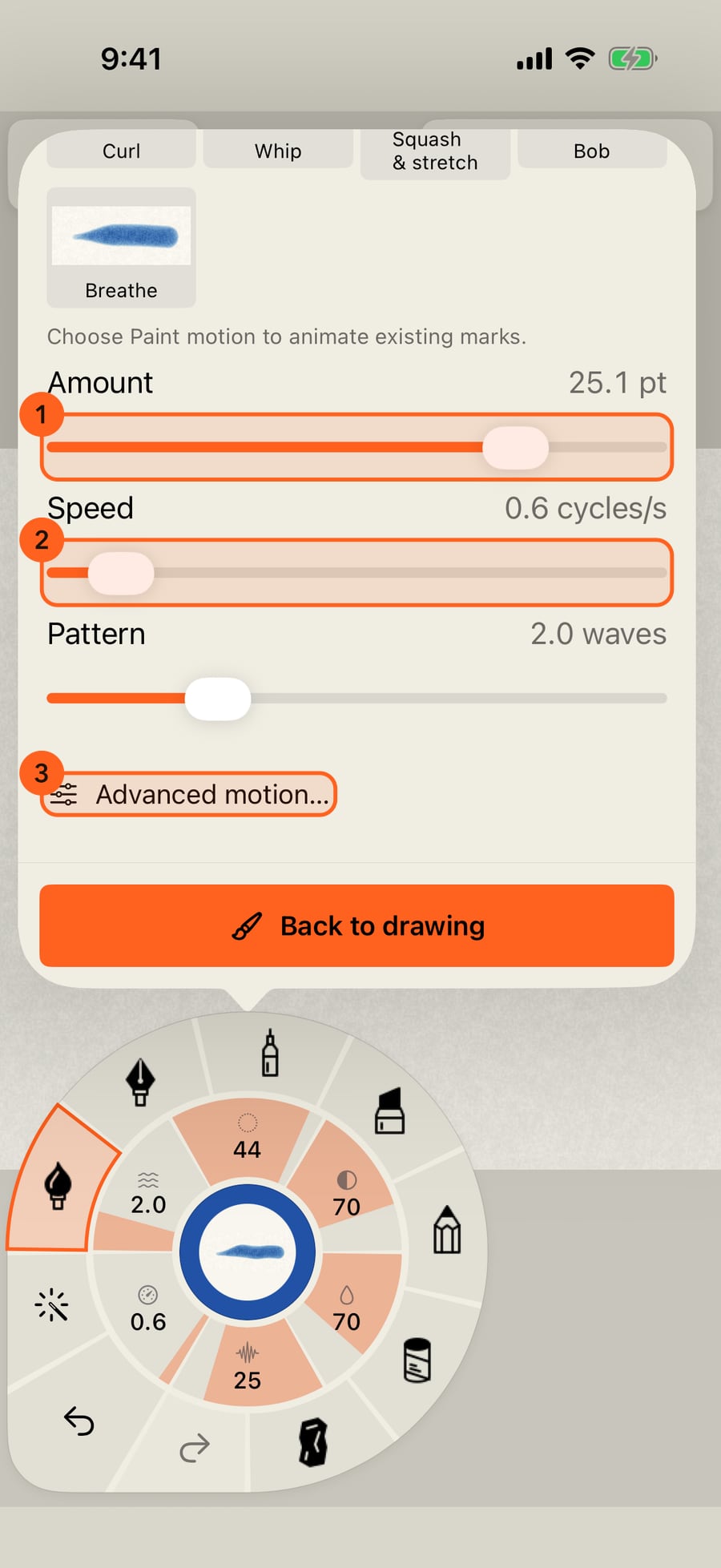Viewport: 721px width, 1568px height.
Task: Select the paint roller tool
Action: [x=417, y=1360]
